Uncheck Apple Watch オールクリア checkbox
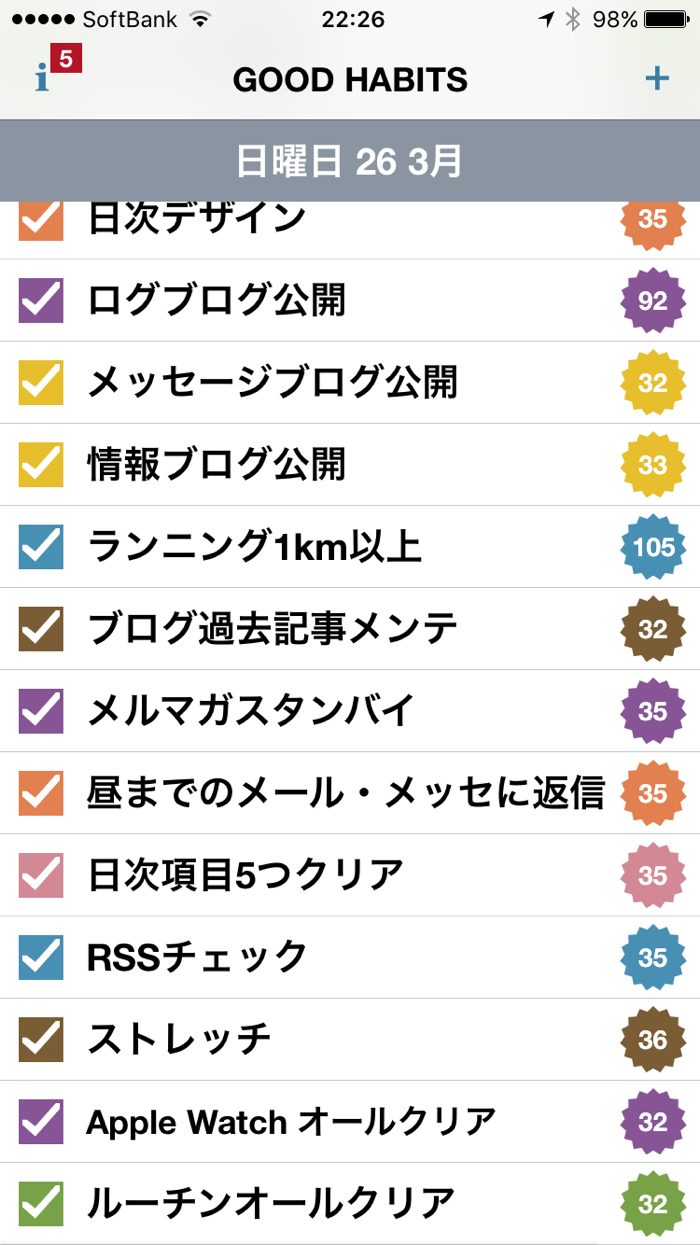The height and width of the screenshot is (1245, 700). pos(41,1120)
